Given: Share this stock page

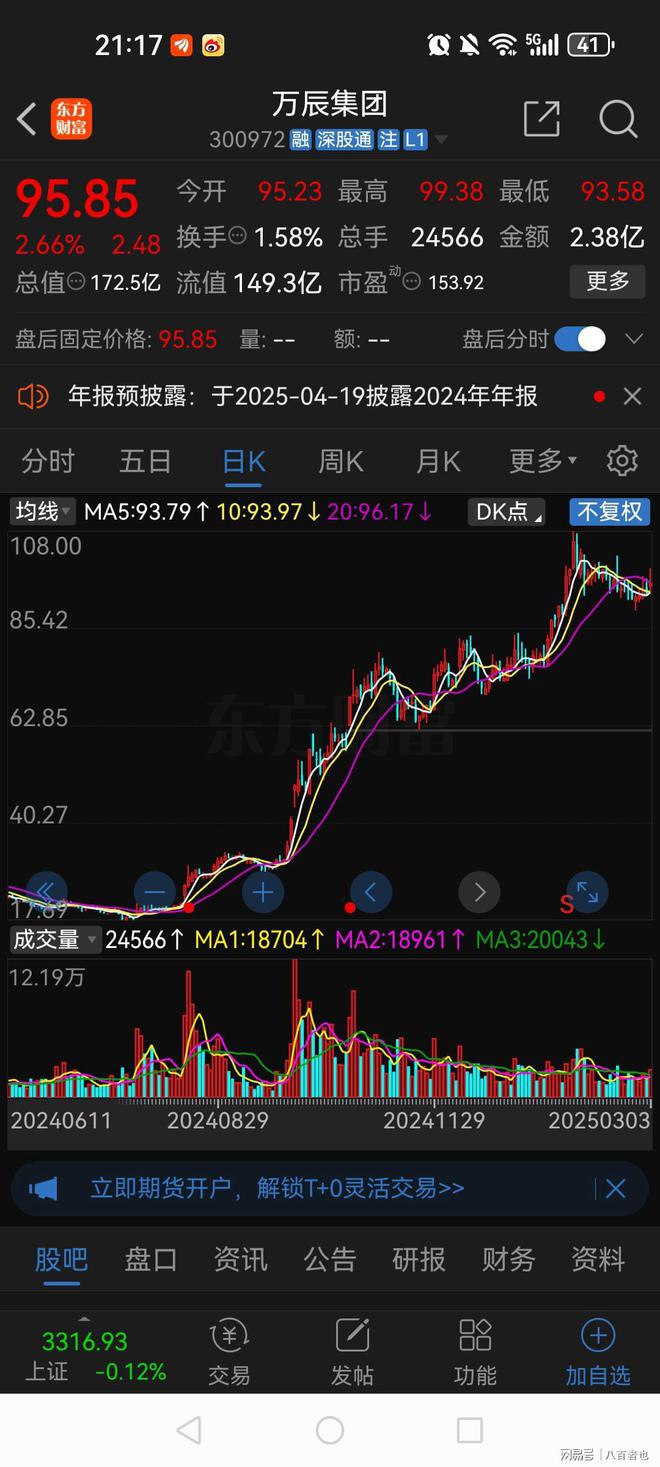Looking at the screenshot, I should click(541, 119).
